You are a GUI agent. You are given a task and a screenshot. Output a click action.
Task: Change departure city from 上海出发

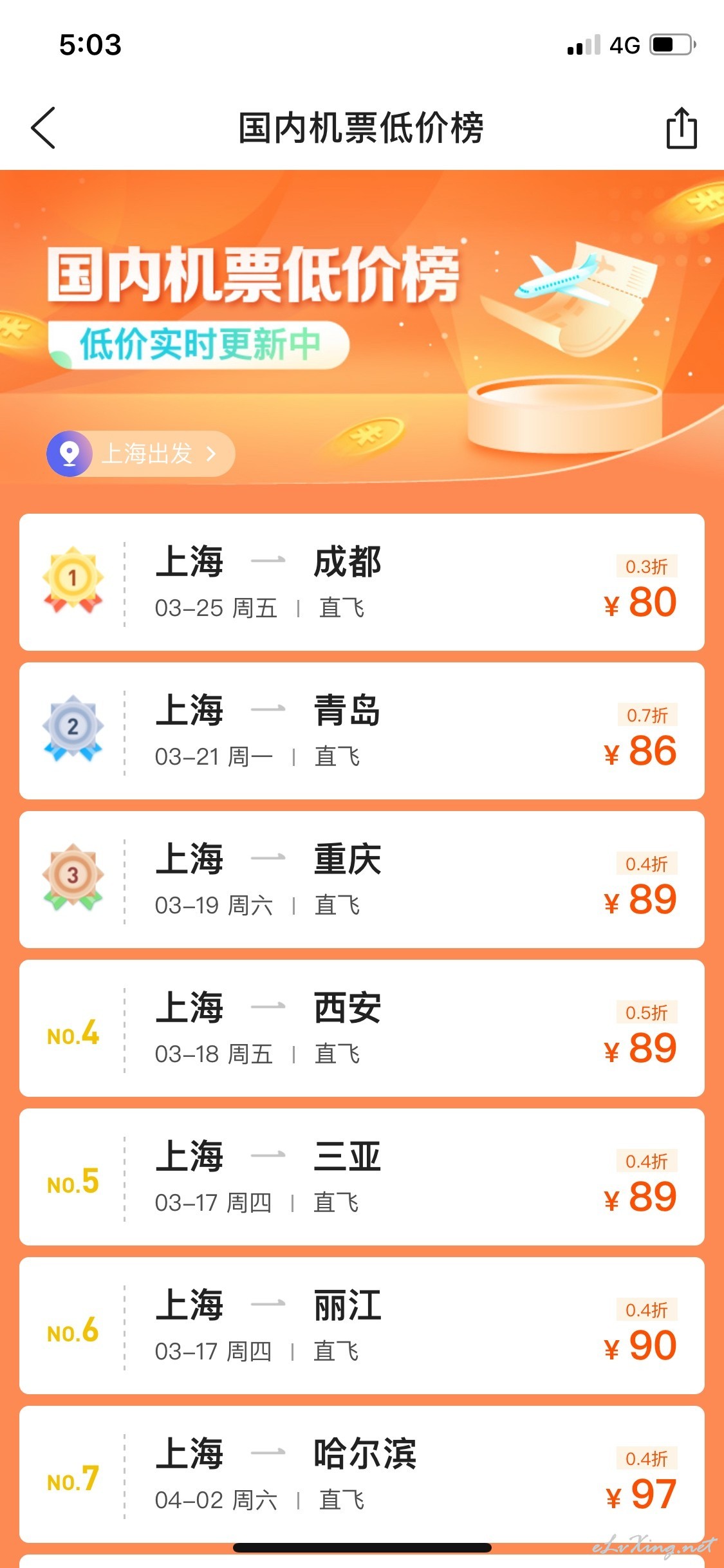[x=141, y=454]
